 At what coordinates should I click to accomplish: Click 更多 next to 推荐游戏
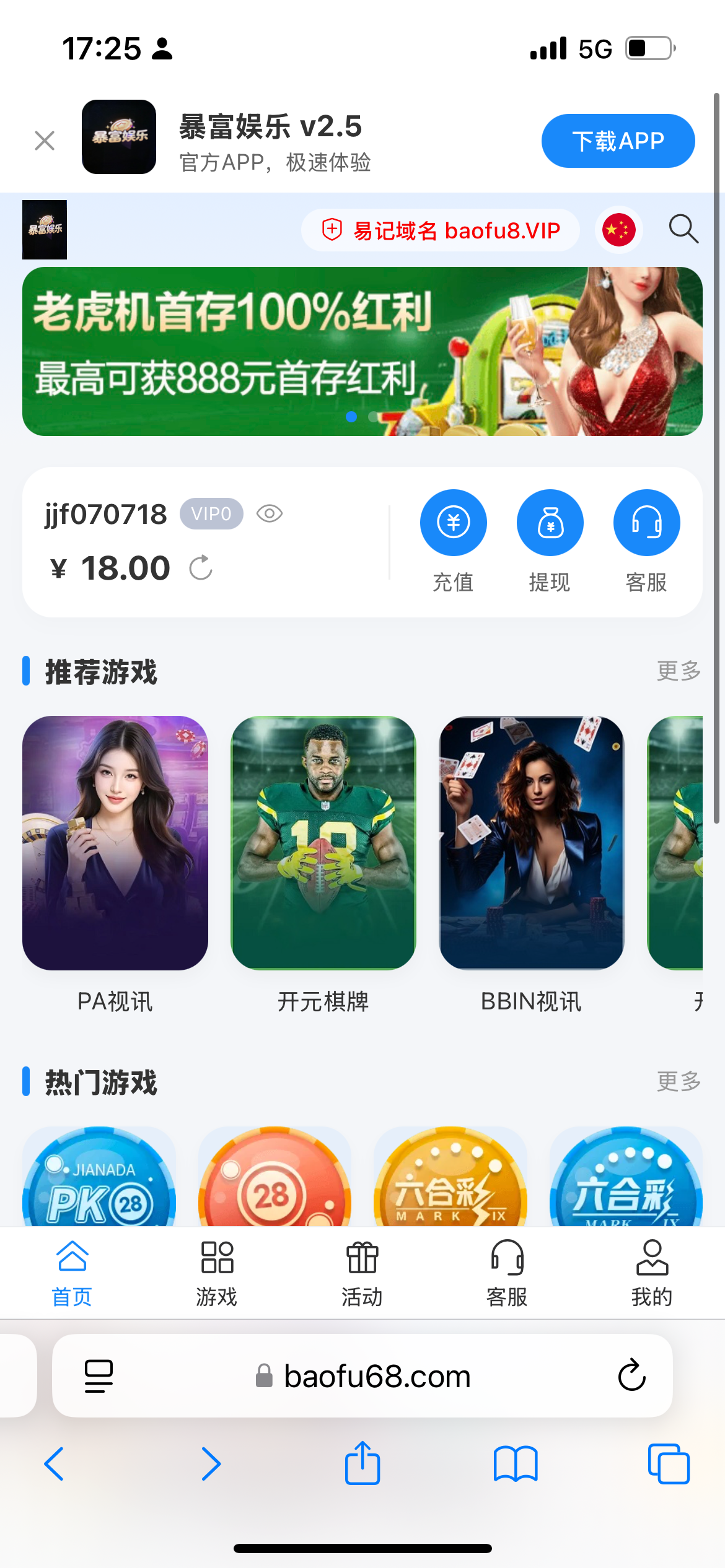[679, 671]
